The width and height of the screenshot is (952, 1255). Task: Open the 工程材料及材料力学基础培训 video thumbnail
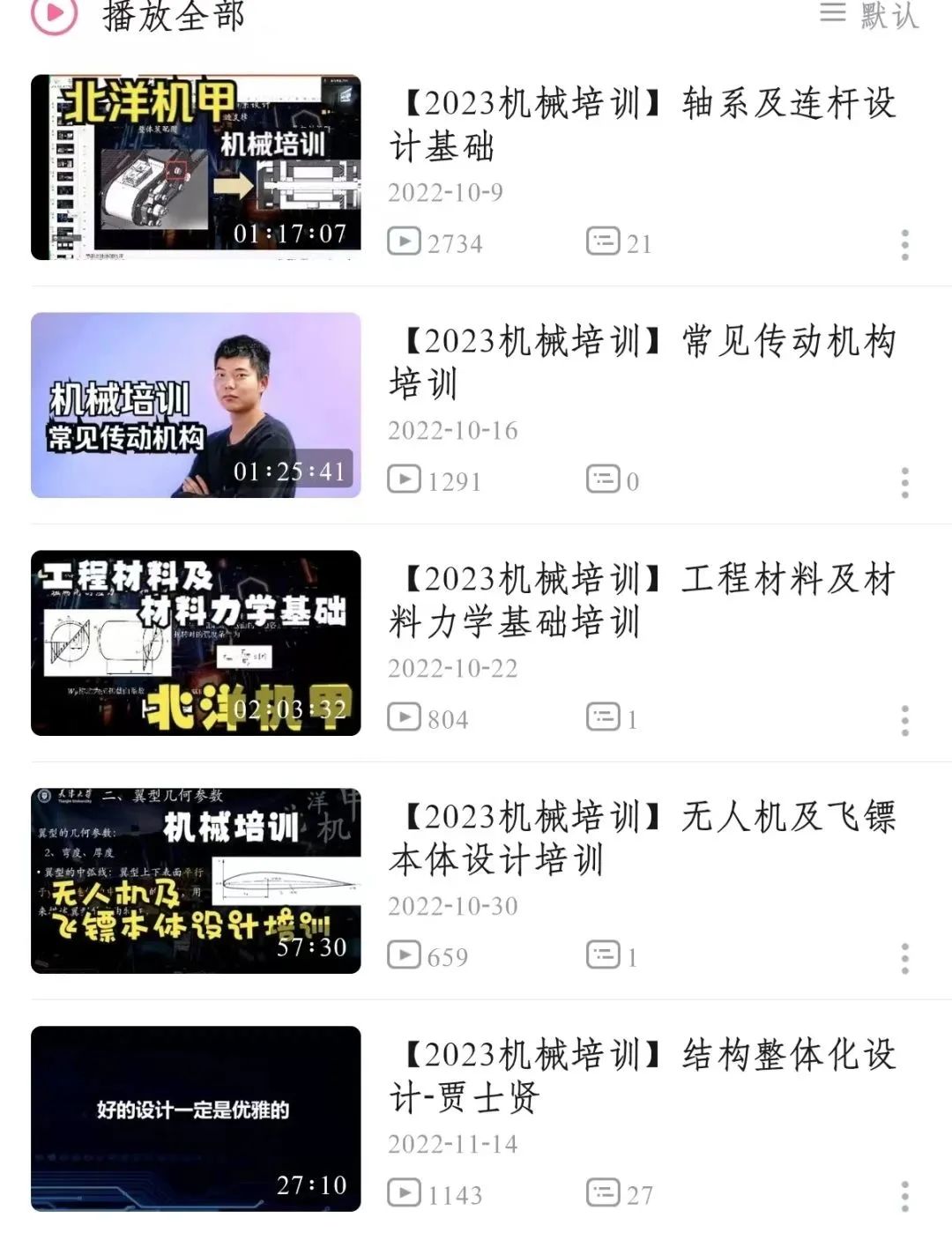(x=196, y=643)
